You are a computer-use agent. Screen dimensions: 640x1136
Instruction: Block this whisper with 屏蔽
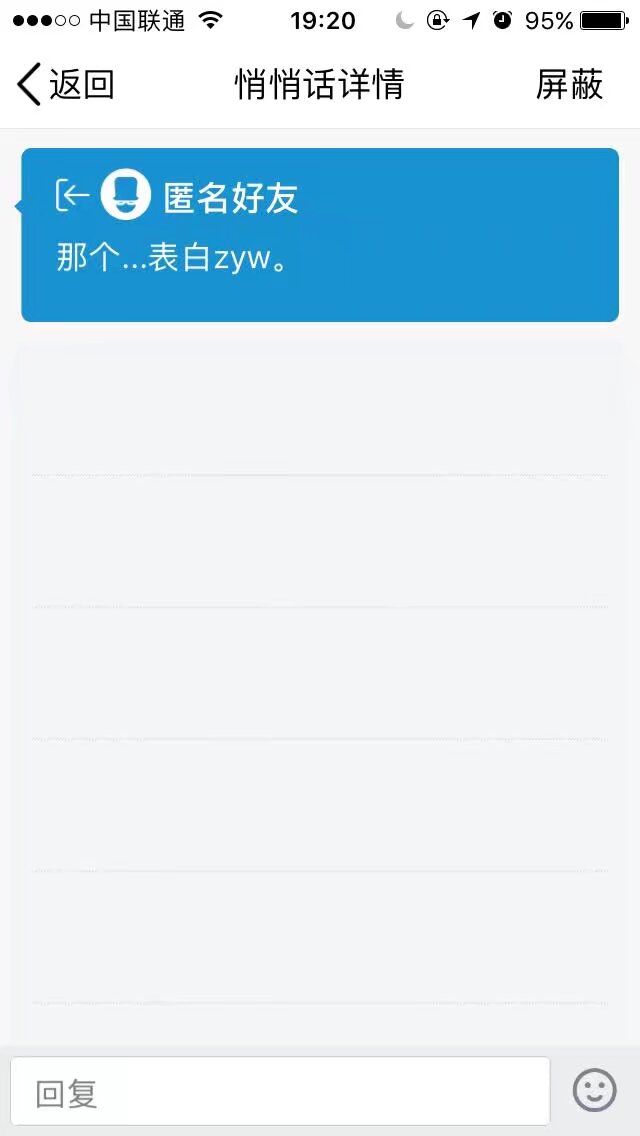[569, 85]
